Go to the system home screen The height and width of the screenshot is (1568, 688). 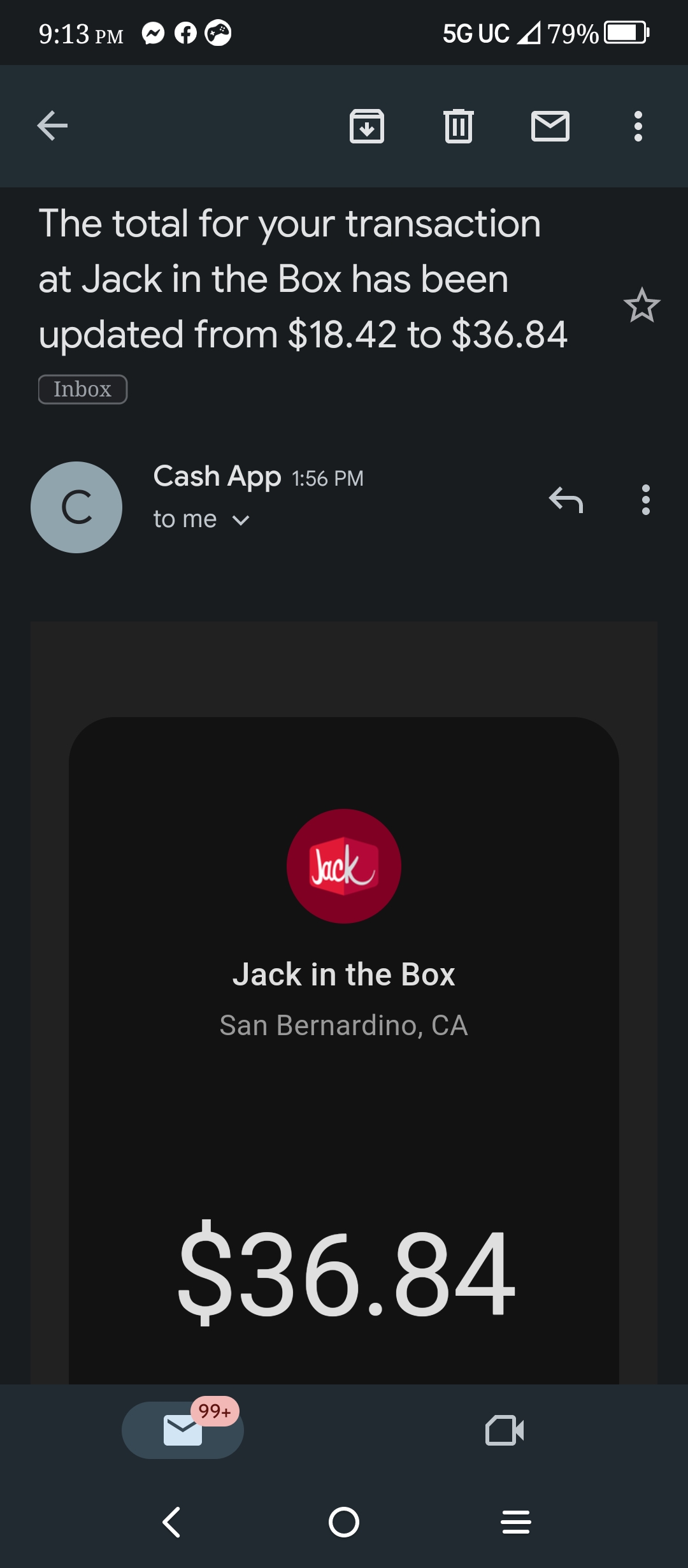pyautogui.click(x=344, y=1522)
